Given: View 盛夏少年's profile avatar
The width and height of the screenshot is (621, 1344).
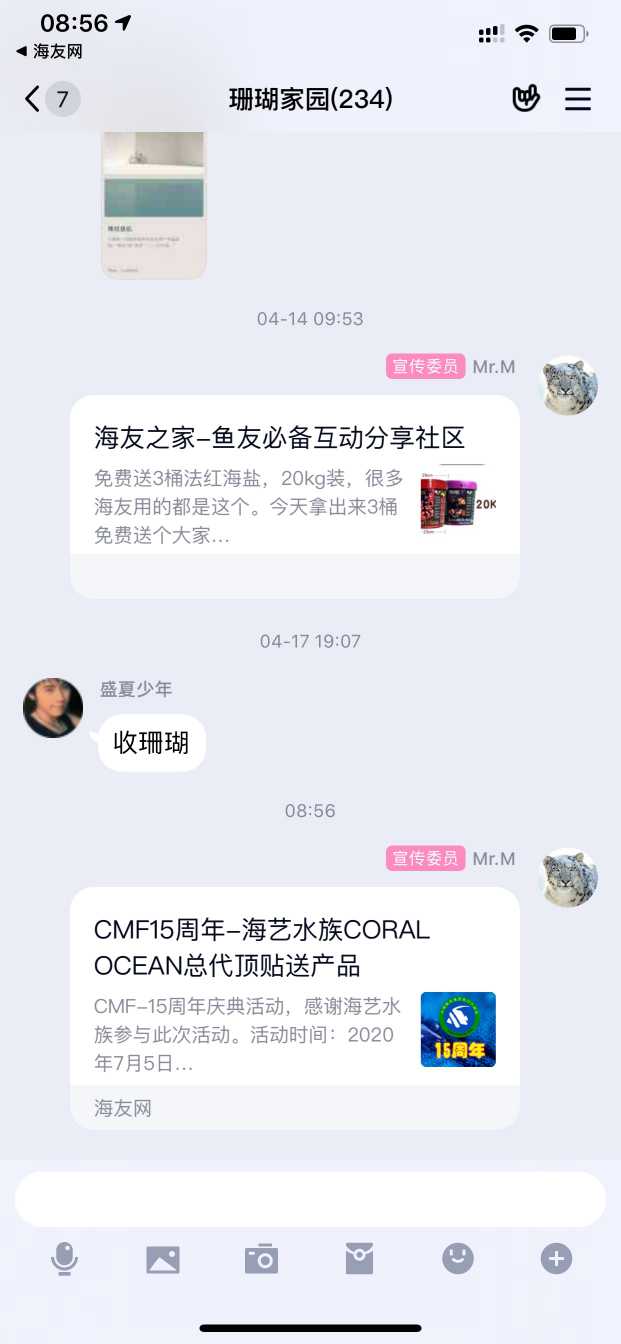Looking at the screenshot, I should point(53,708).
